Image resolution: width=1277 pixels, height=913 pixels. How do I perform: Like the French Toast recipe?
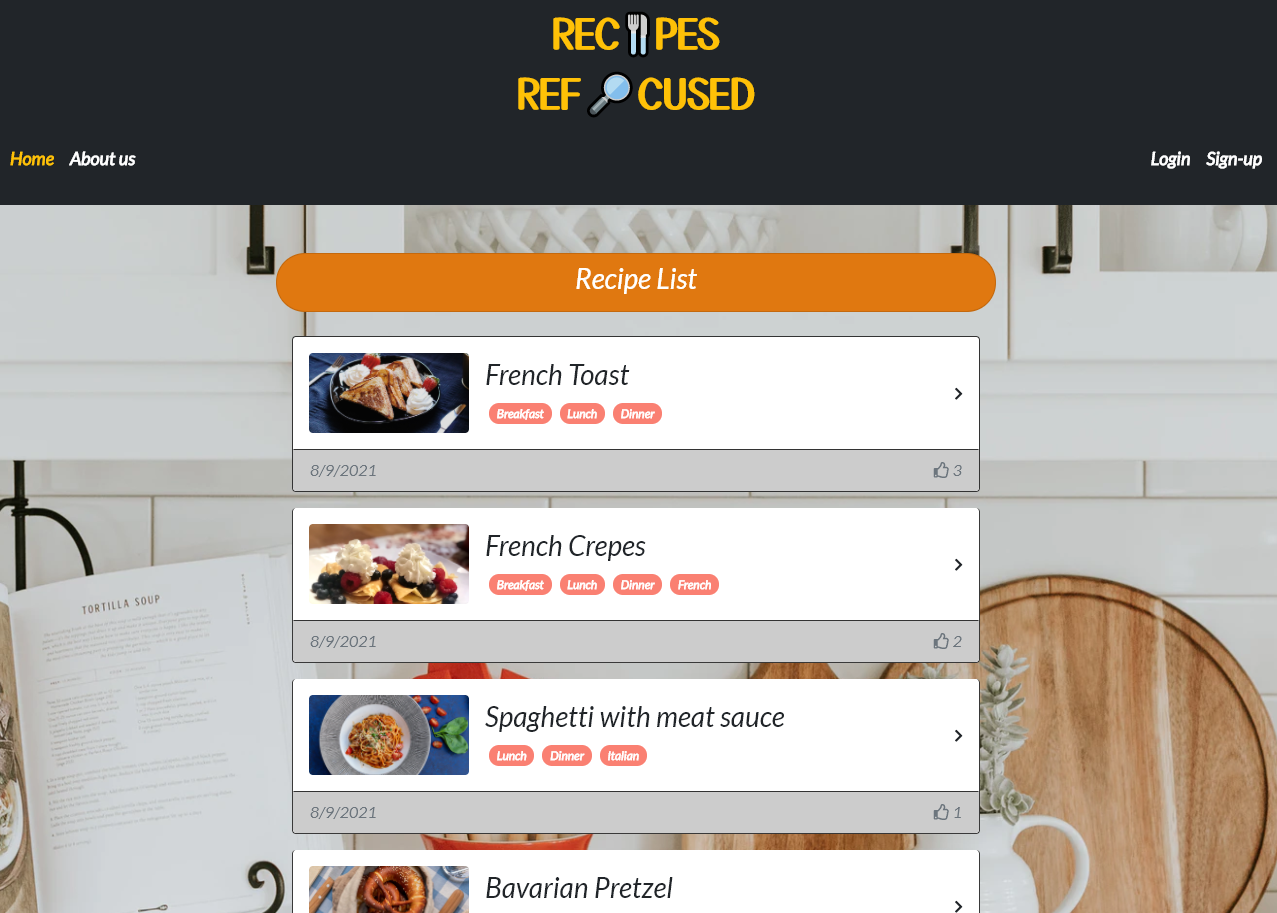[x=941, y=470]
